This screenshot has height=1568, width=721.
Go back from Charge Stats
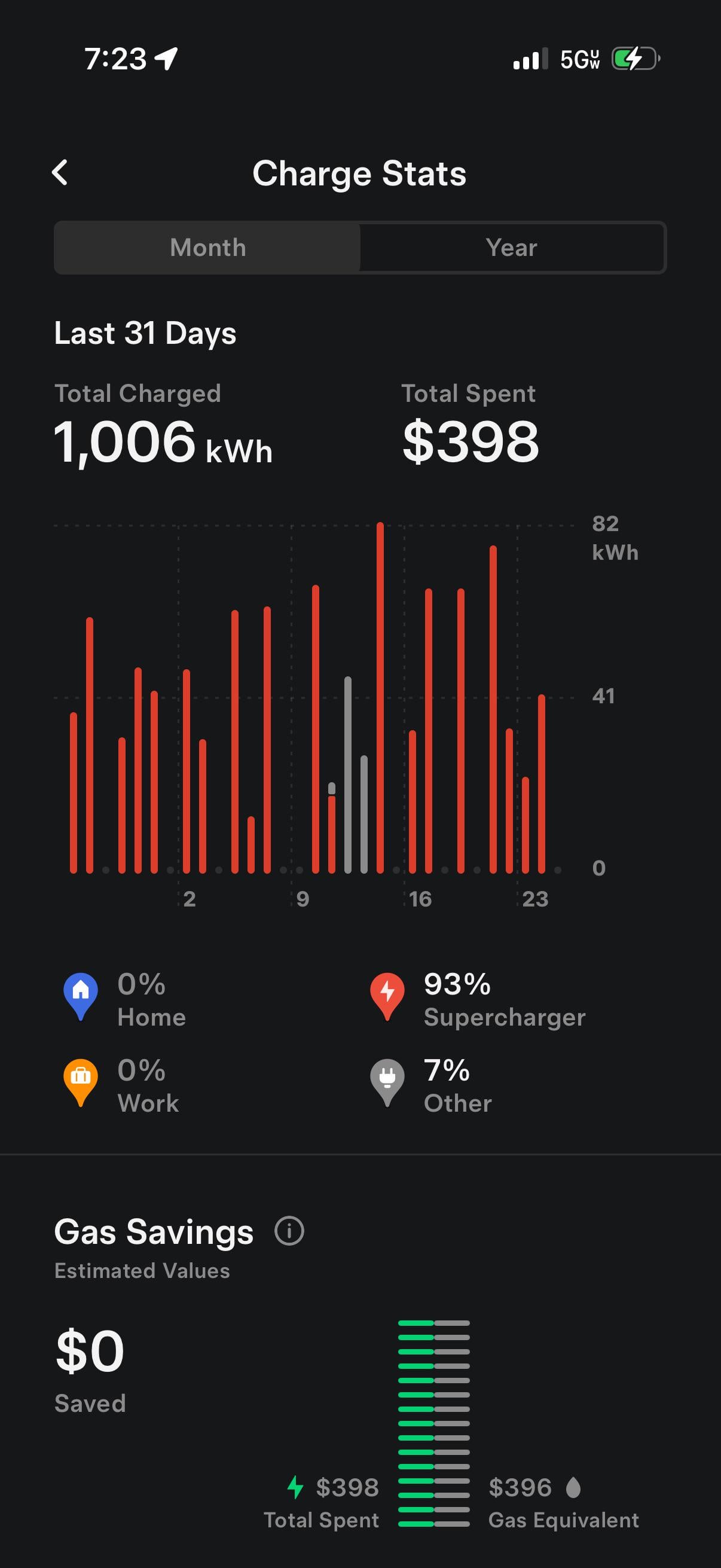60,173
